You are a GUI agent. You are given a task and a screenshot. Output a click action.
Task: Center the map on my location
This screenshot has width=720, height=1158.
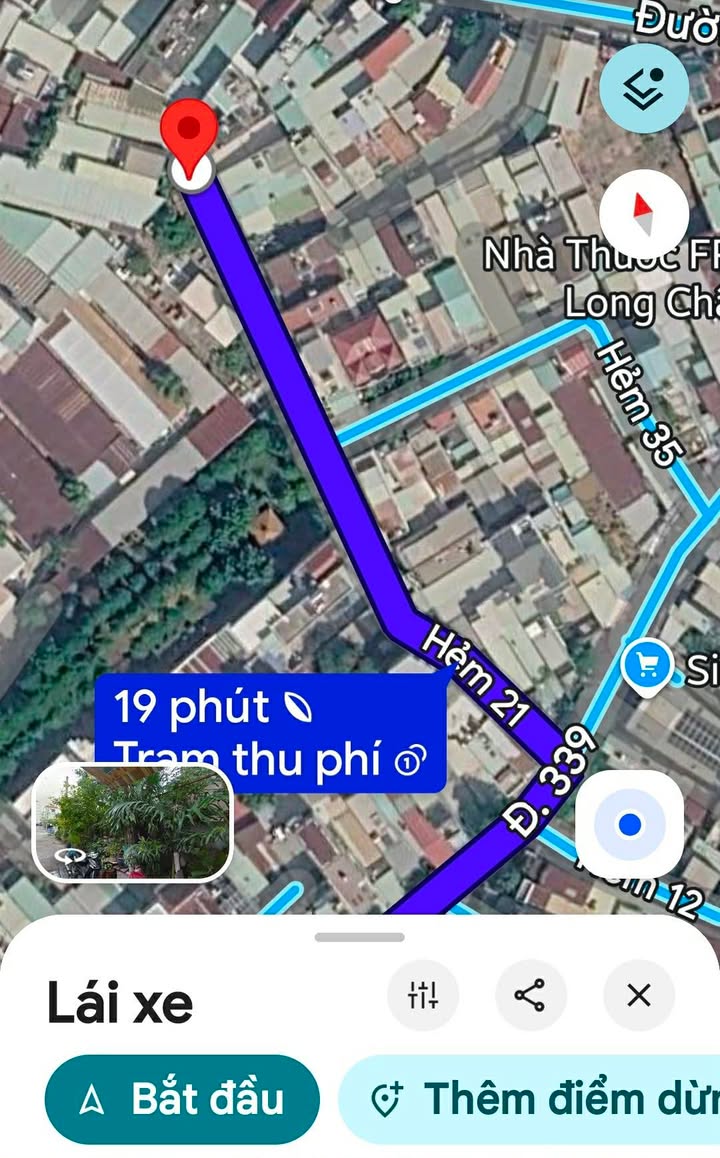pyautogui.click(x=629, y=825)
